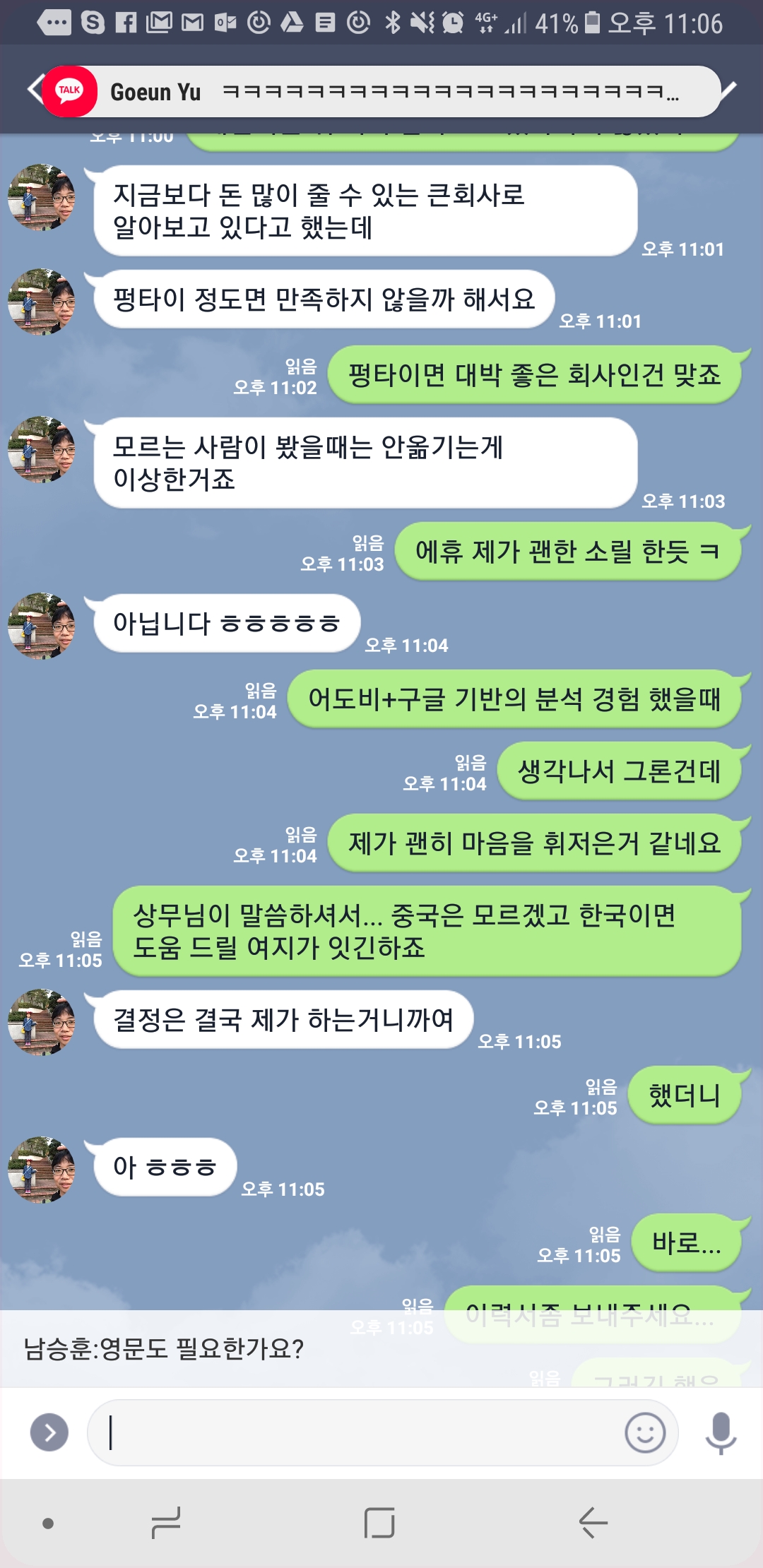763x1568 pixels.
Task: Start voice input with the microphone
Action: pos(721,1432)
